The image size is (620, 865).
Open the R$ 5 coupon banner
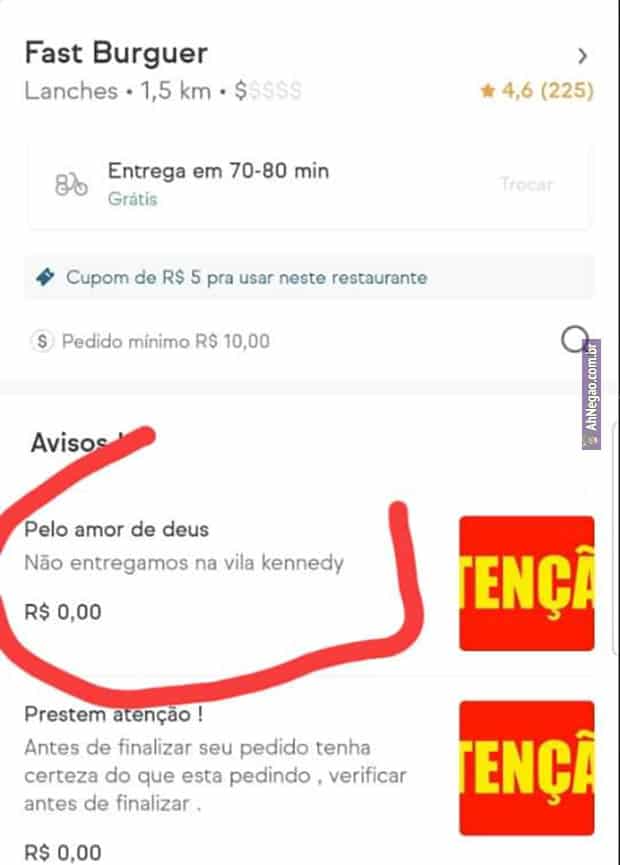[308, 277]
